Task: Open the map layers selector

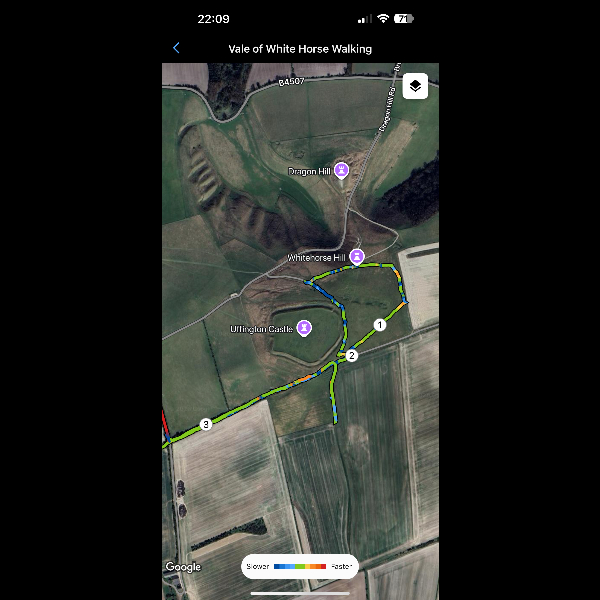Action: [415, 86]
